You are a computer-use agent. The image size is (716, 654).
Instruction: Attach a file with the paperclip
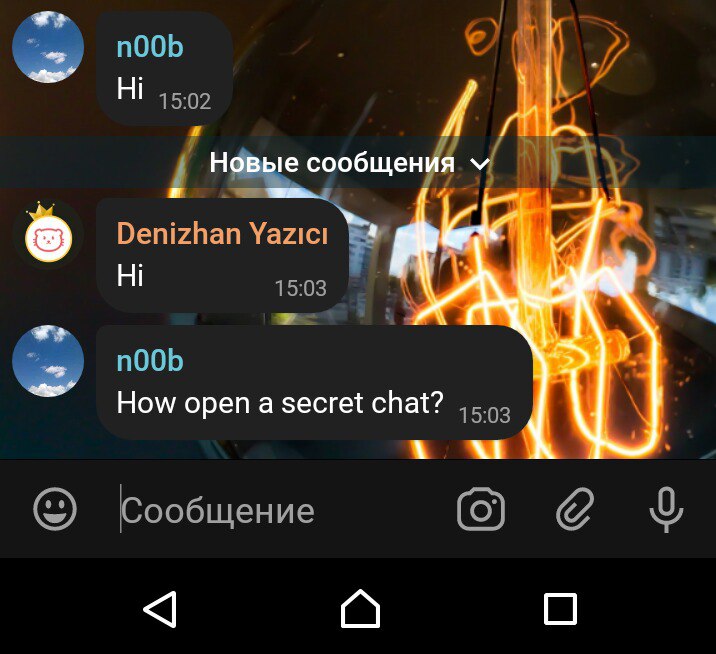pos(574,510)
